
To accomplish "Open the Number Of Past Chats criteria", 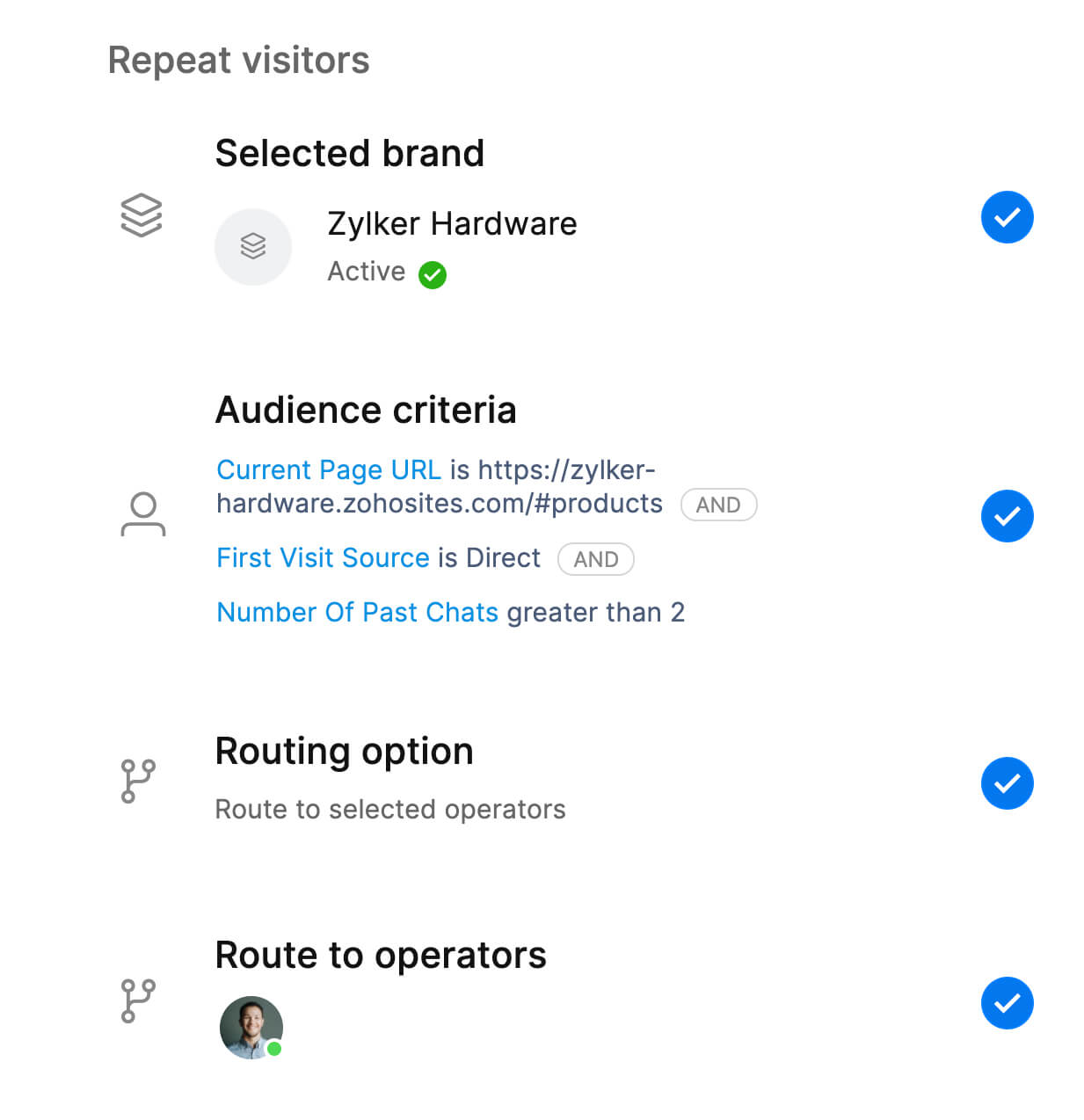I will click(357, 613).
